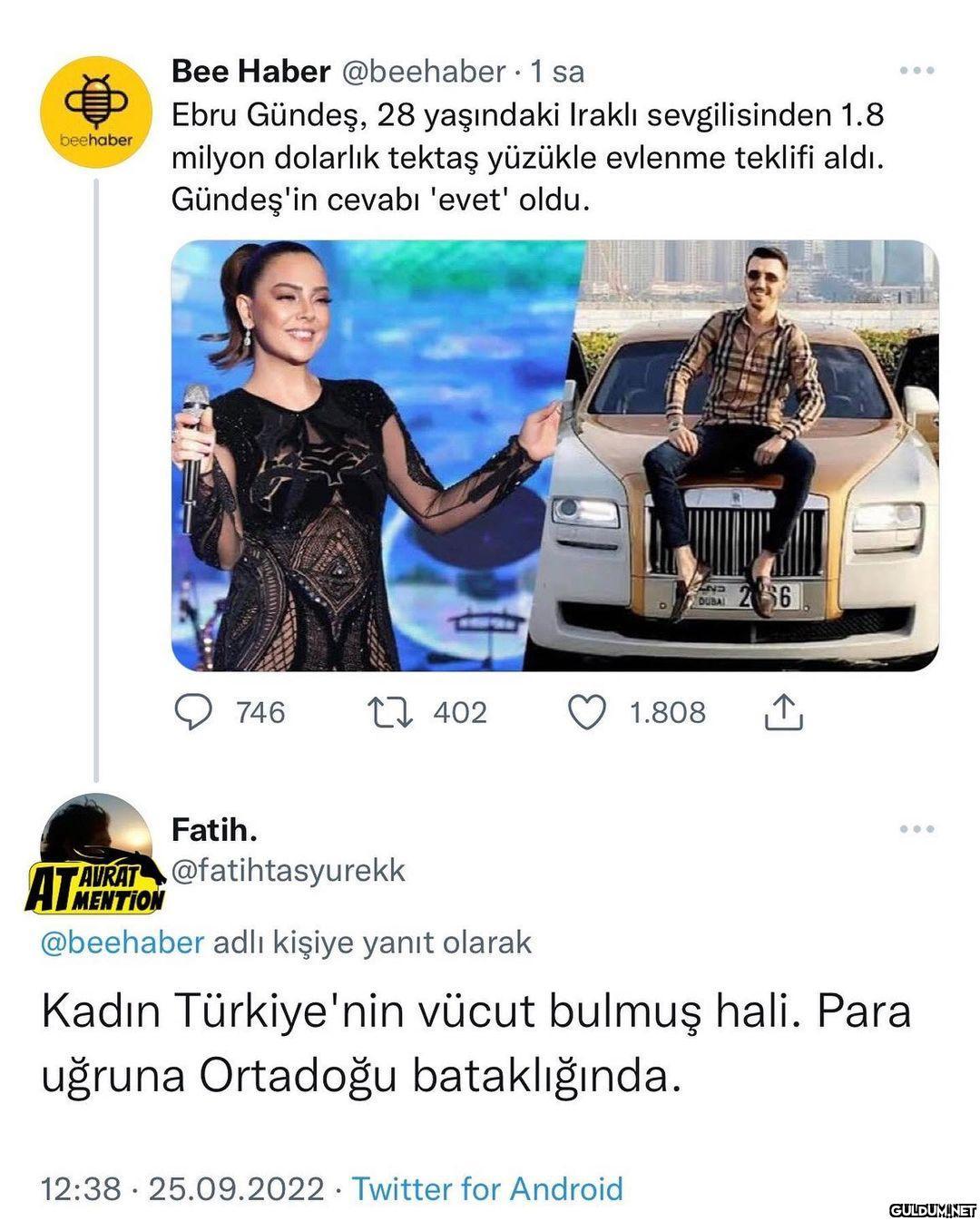Open the Twitter for Android link

[487, 1188]
